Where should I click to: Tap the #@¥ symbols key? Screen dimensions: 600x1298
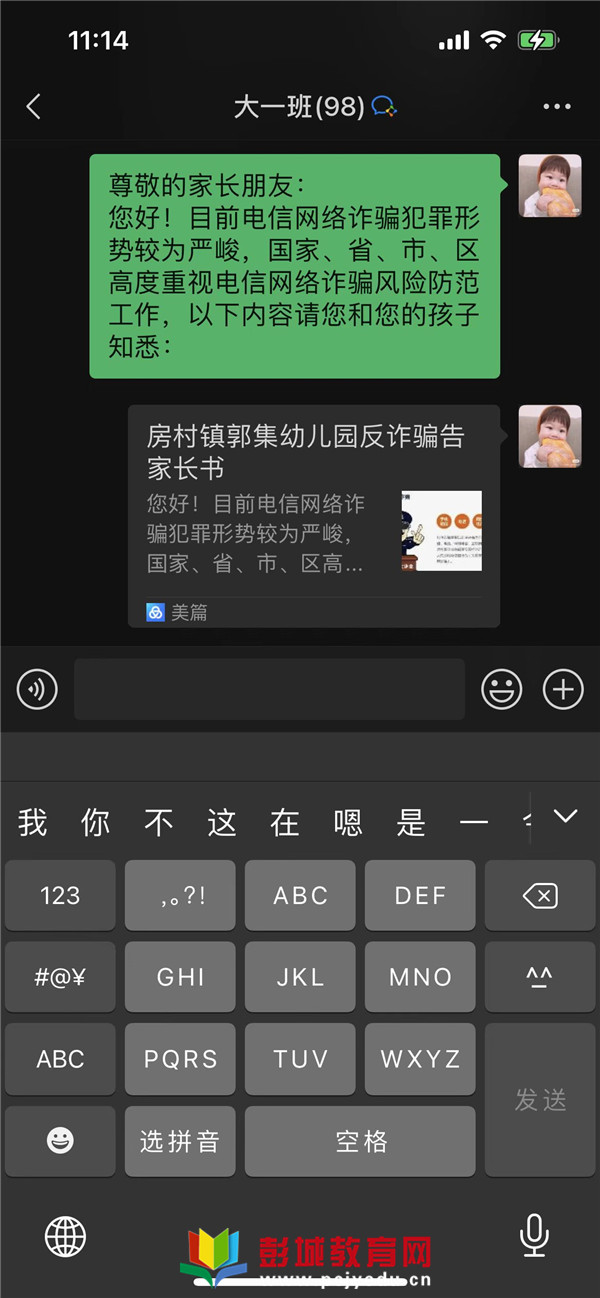click(x=60, y=977)
